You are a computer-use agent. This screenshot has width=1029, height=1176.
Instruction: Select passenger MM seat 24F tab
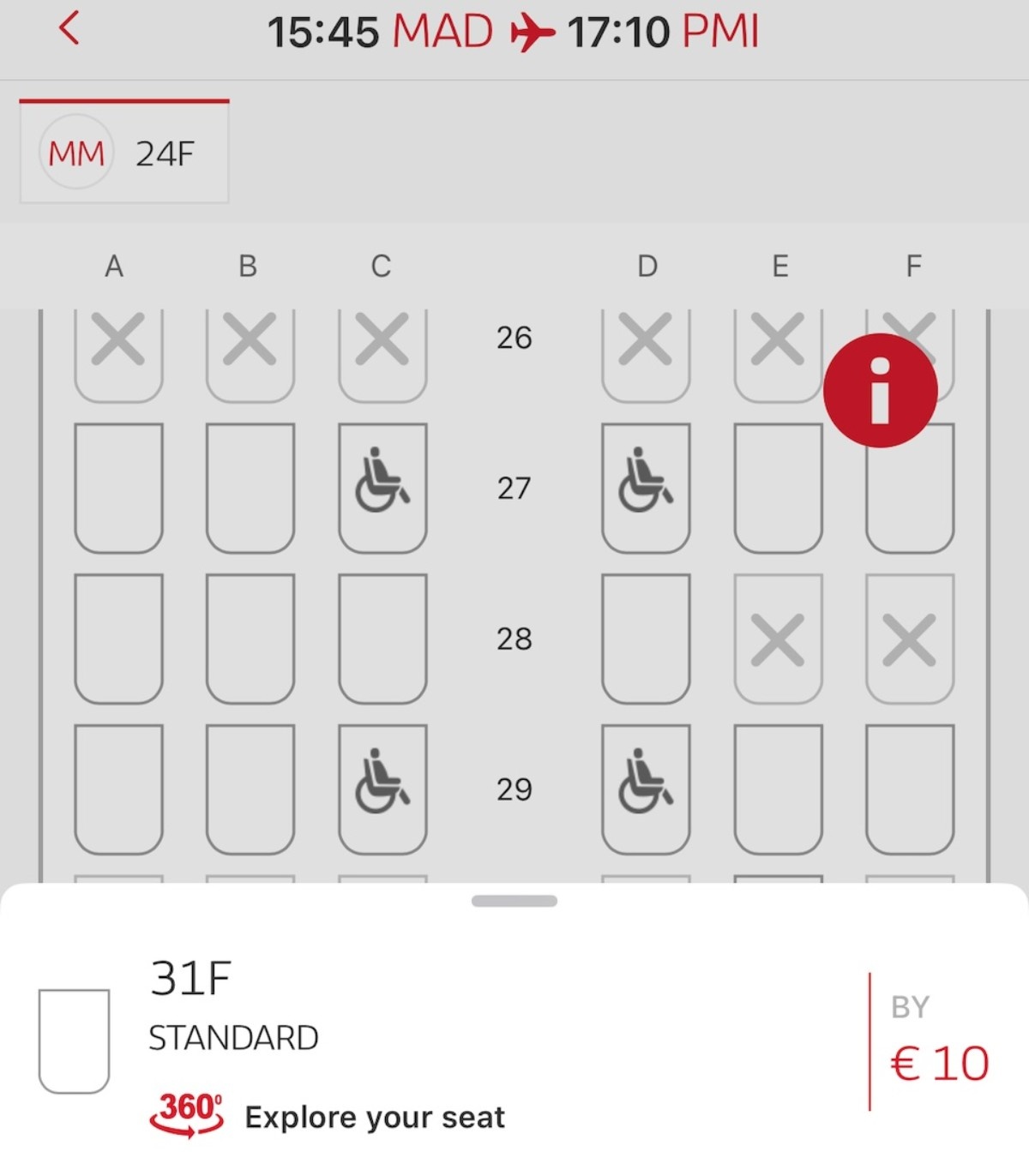[124, 154]
